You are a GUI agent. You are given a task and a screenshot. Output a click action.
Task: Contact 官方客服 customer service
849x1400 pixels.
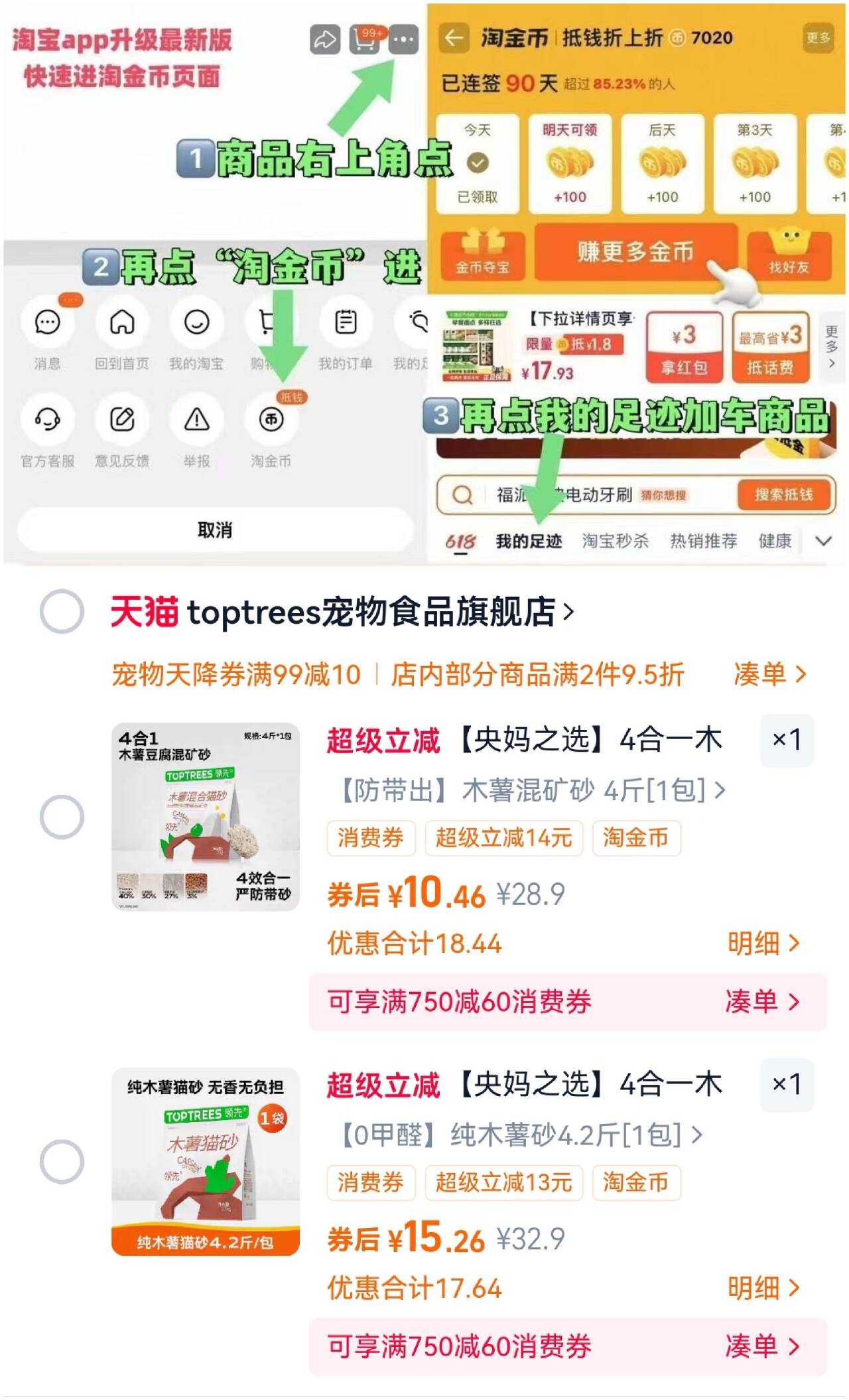point(47,419)
